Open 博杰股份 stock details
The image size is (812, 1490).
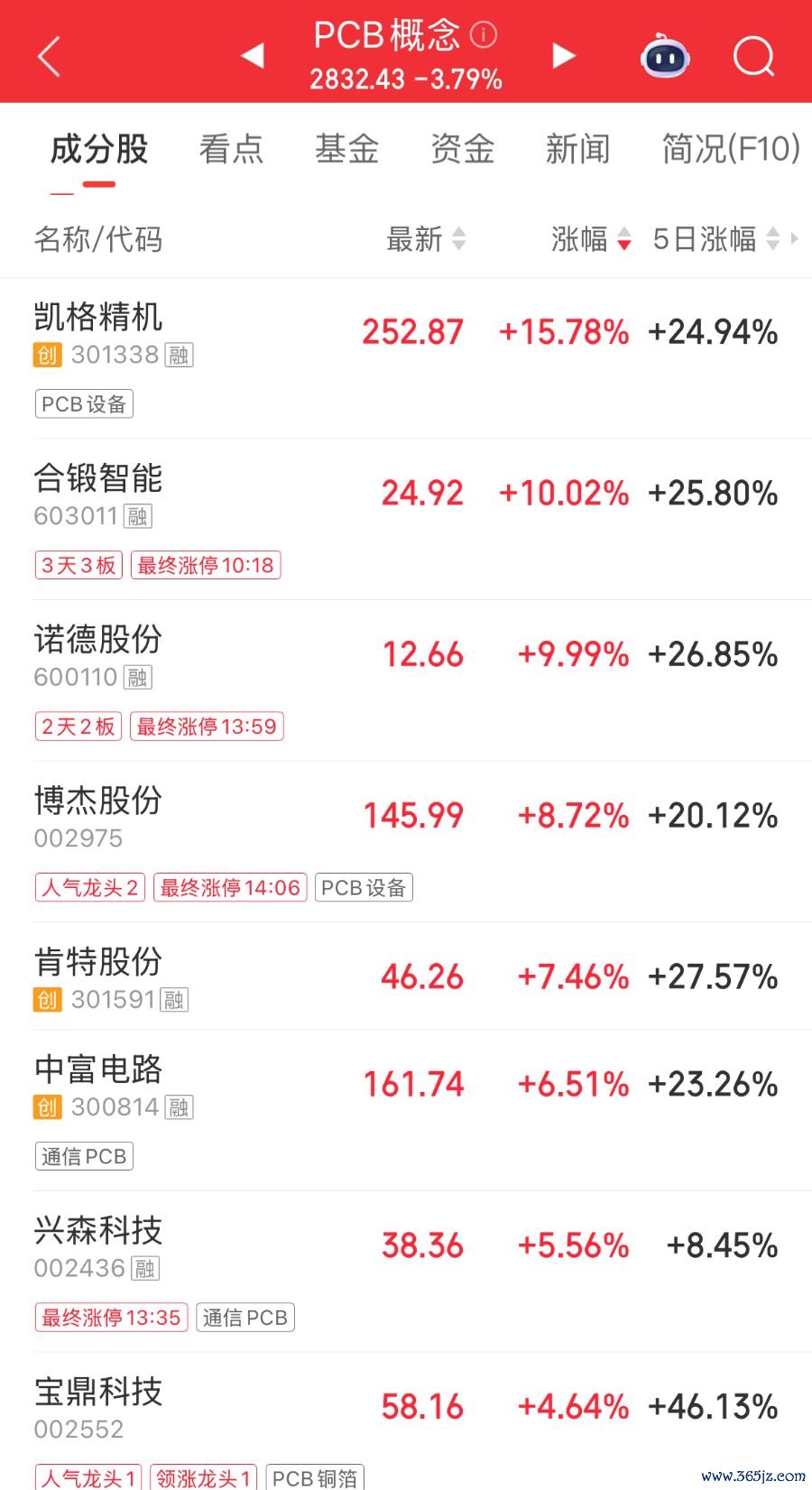tap(406, 842)
